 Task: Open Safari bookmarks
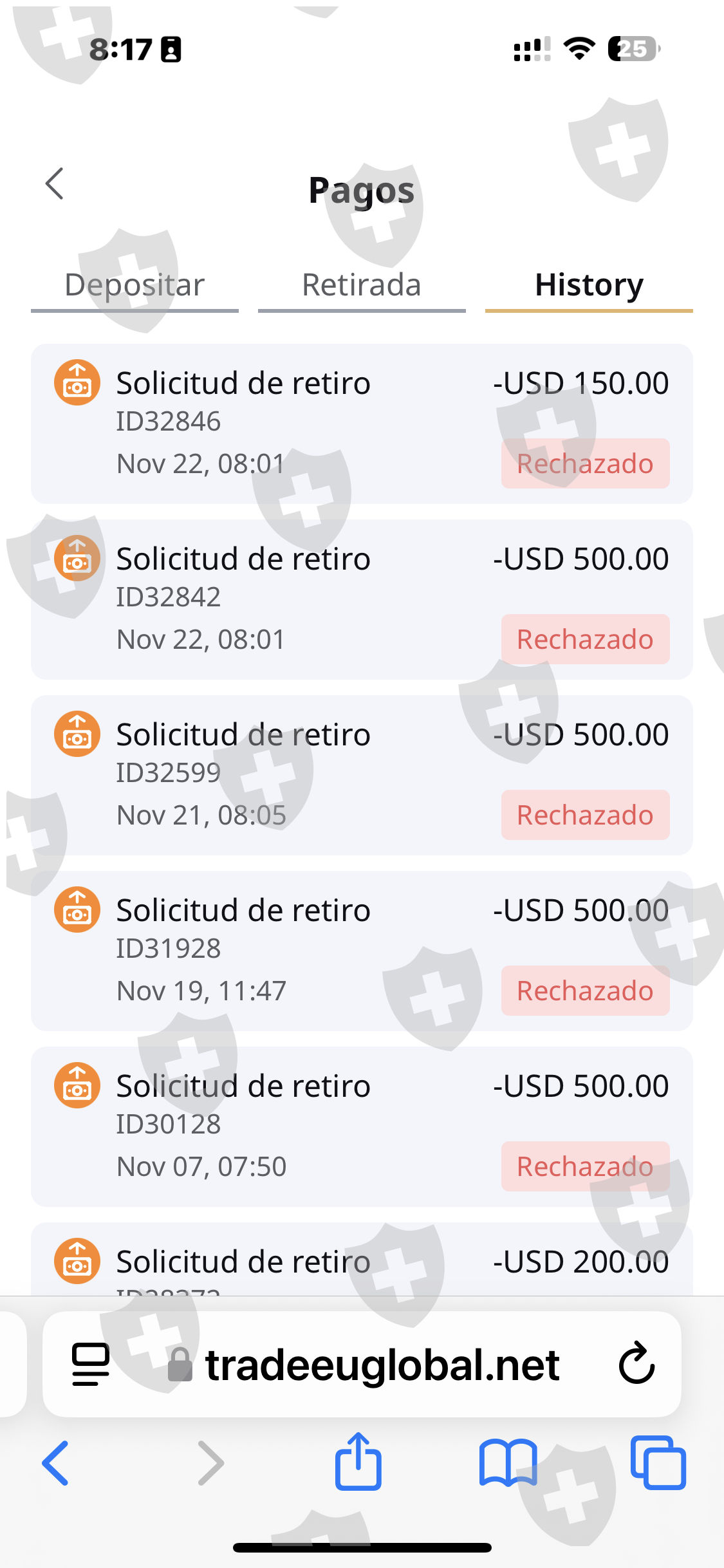pos(508,1463)
